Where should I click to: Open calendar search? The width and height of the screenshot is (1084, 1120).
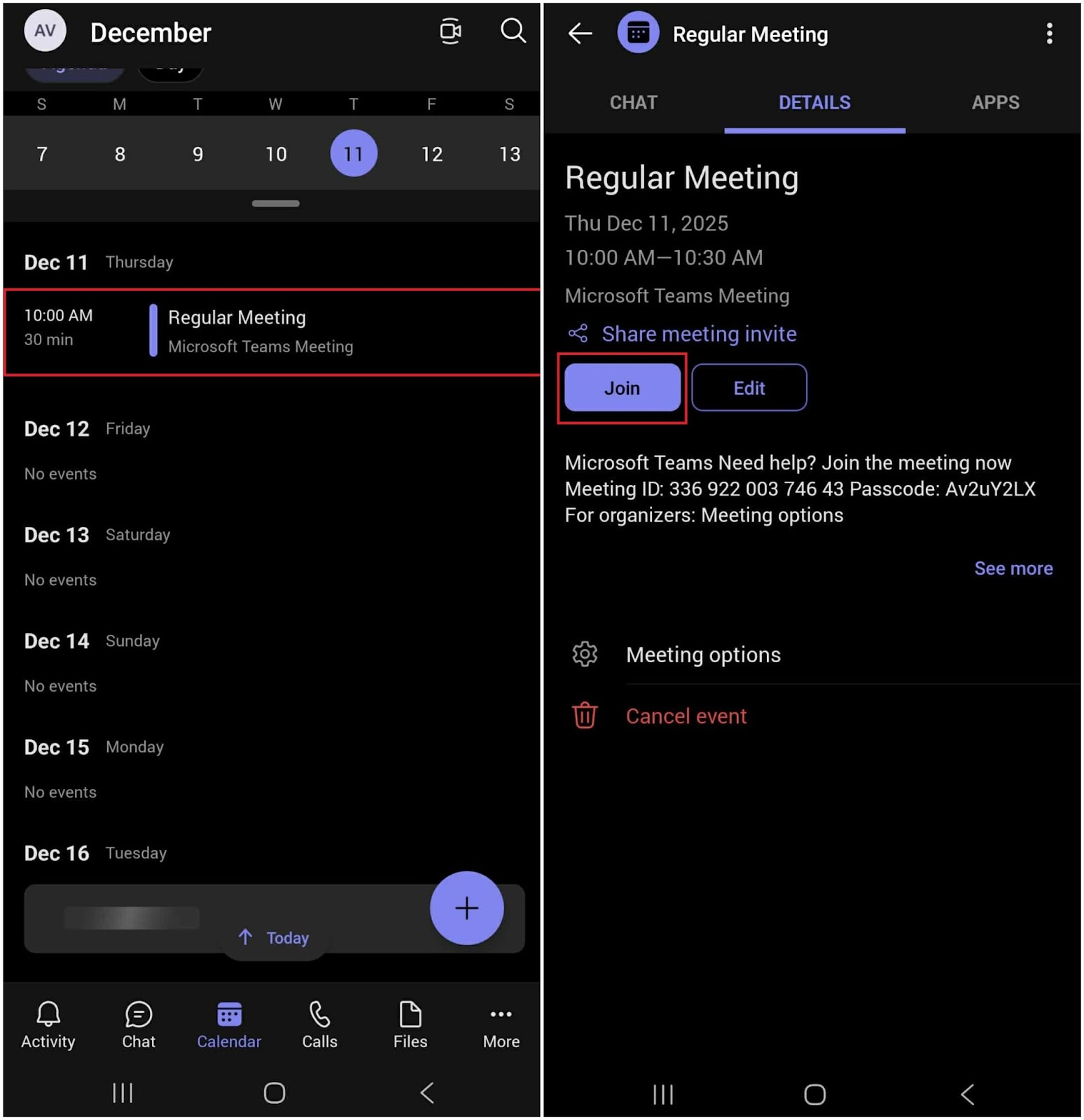click(x=513, y=31)
